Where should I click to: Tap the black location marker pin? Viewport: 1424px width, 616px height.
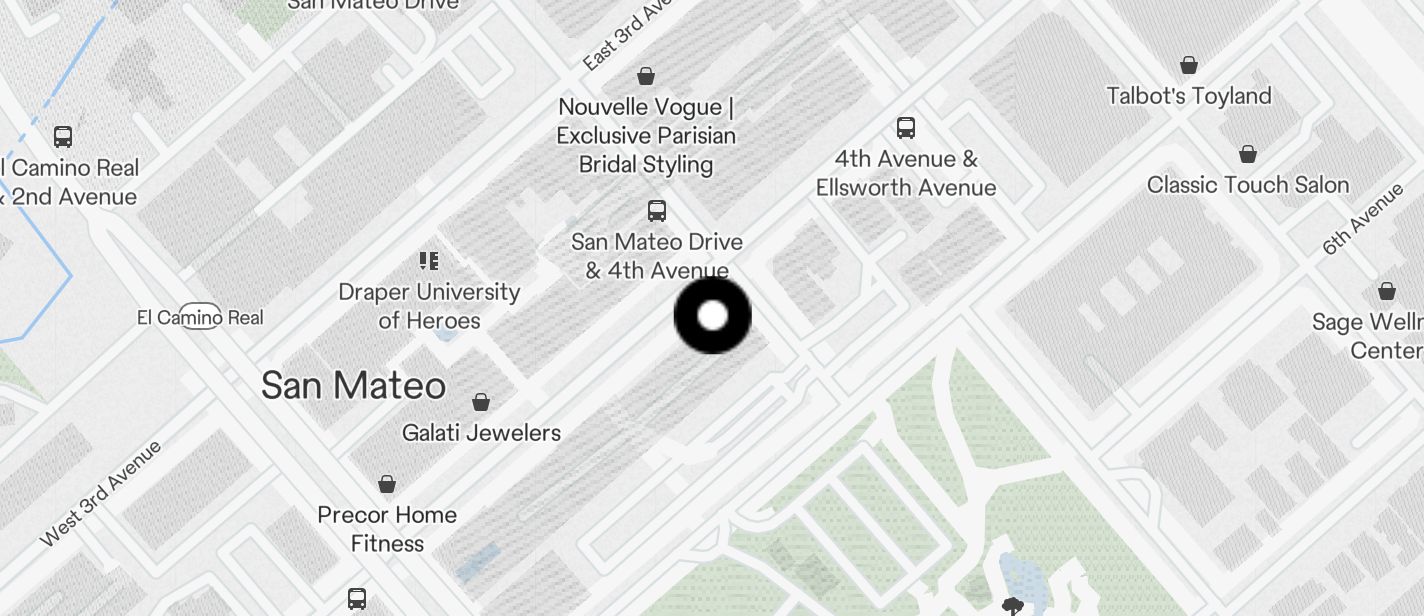712,316
